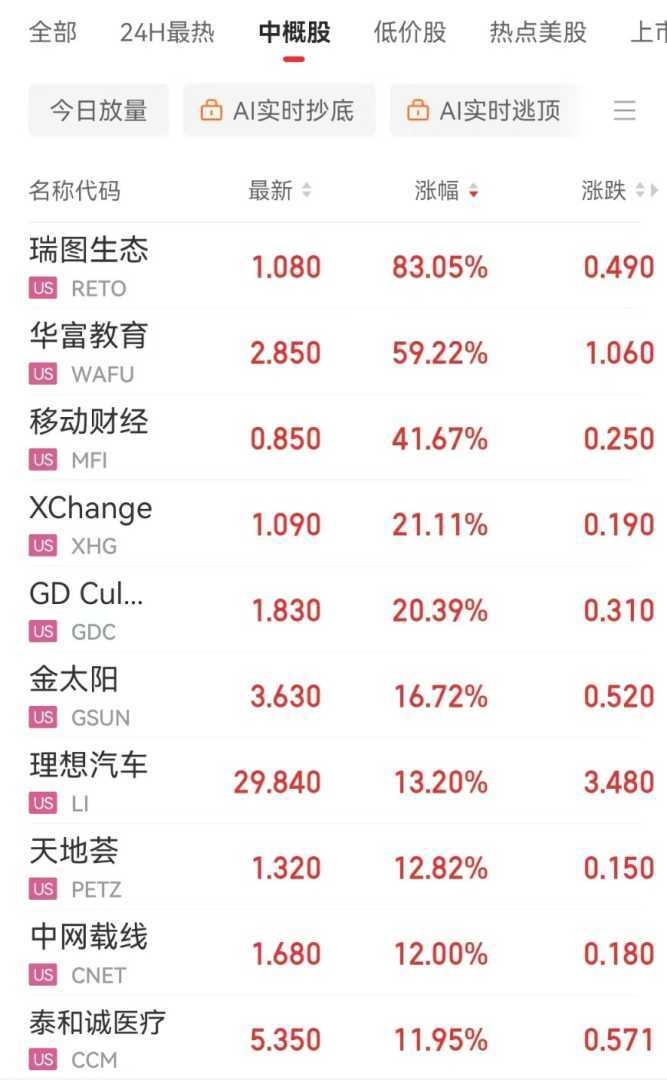View 金太阳 GSUN stock details
Image resolution: width=667 pixels, height=1080 pixels.
coord(79,696)
